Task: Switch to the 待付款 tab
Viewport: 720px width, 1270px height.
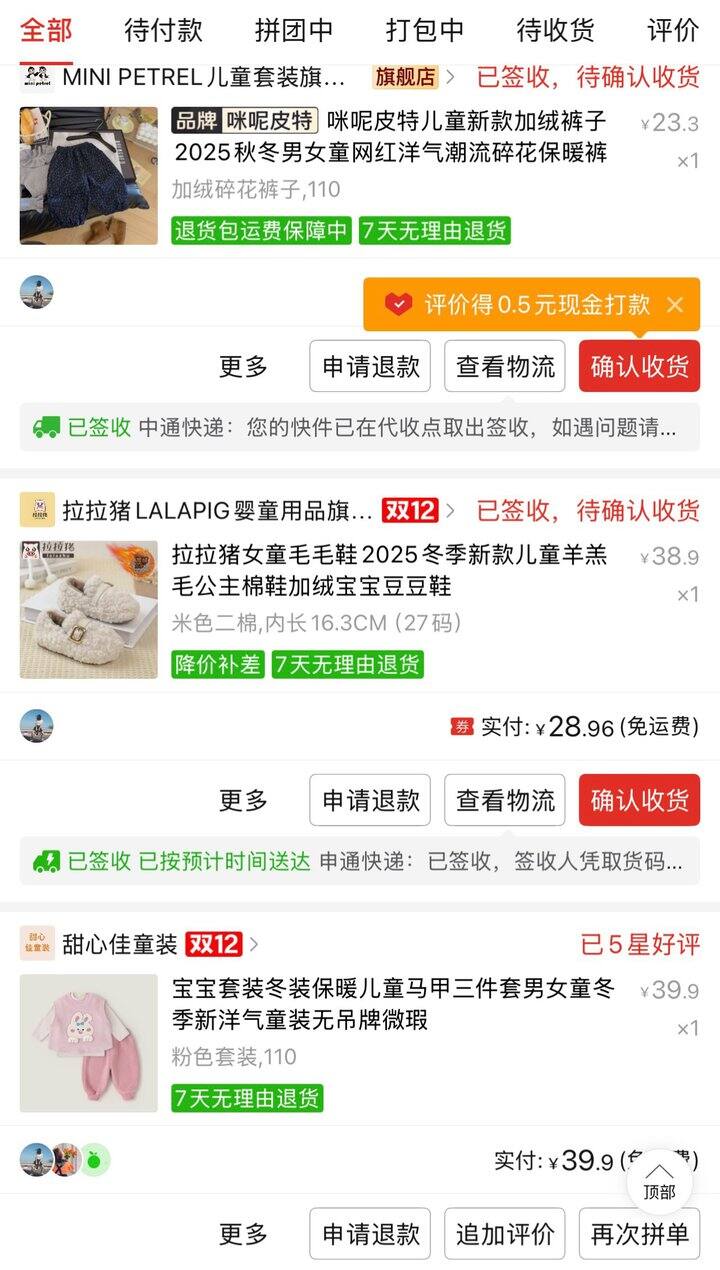Action: coord(163,30)
